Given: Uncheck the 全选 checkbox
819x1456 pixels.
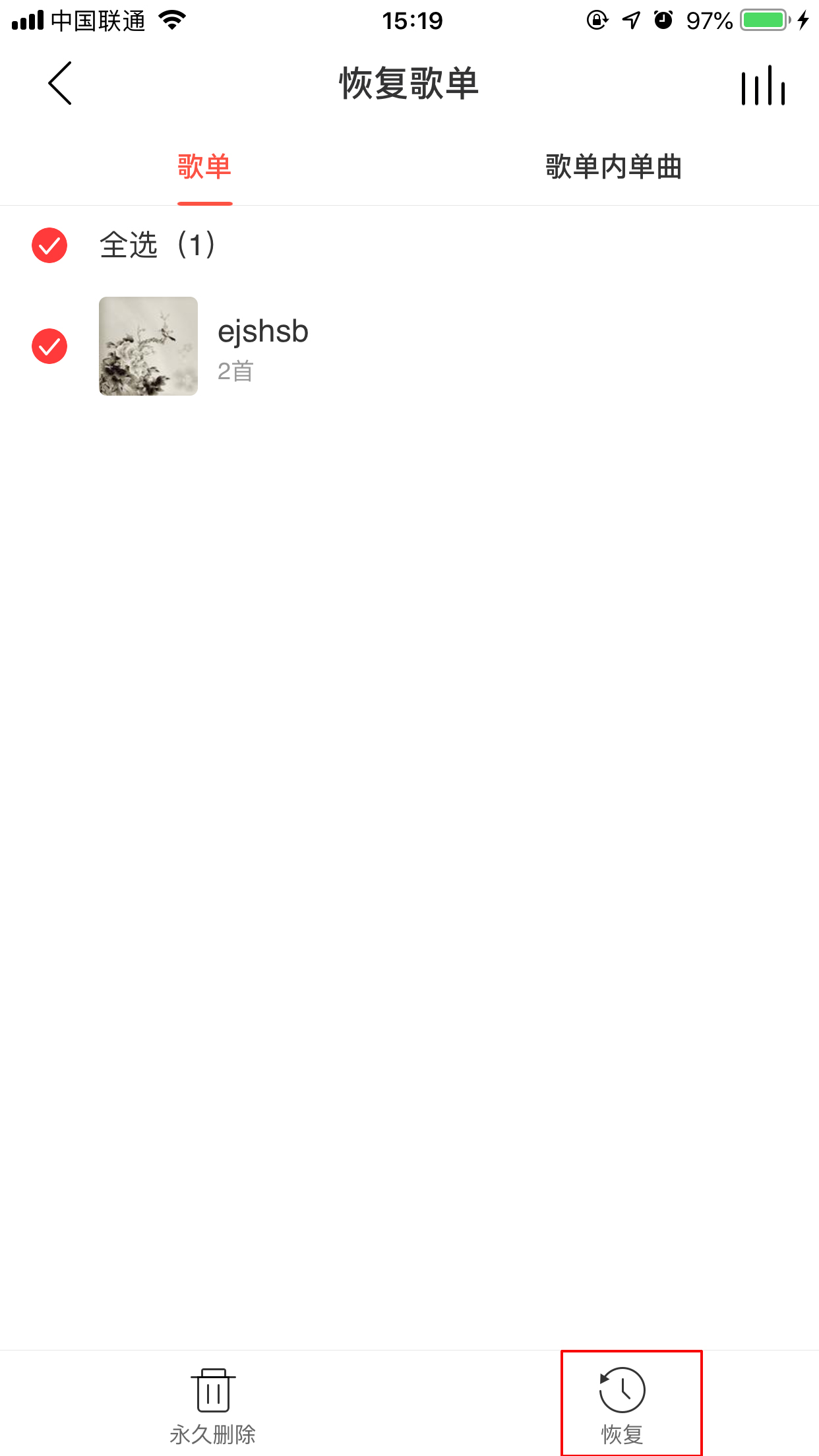Looking at the screenshot, I should click(49, 245).
